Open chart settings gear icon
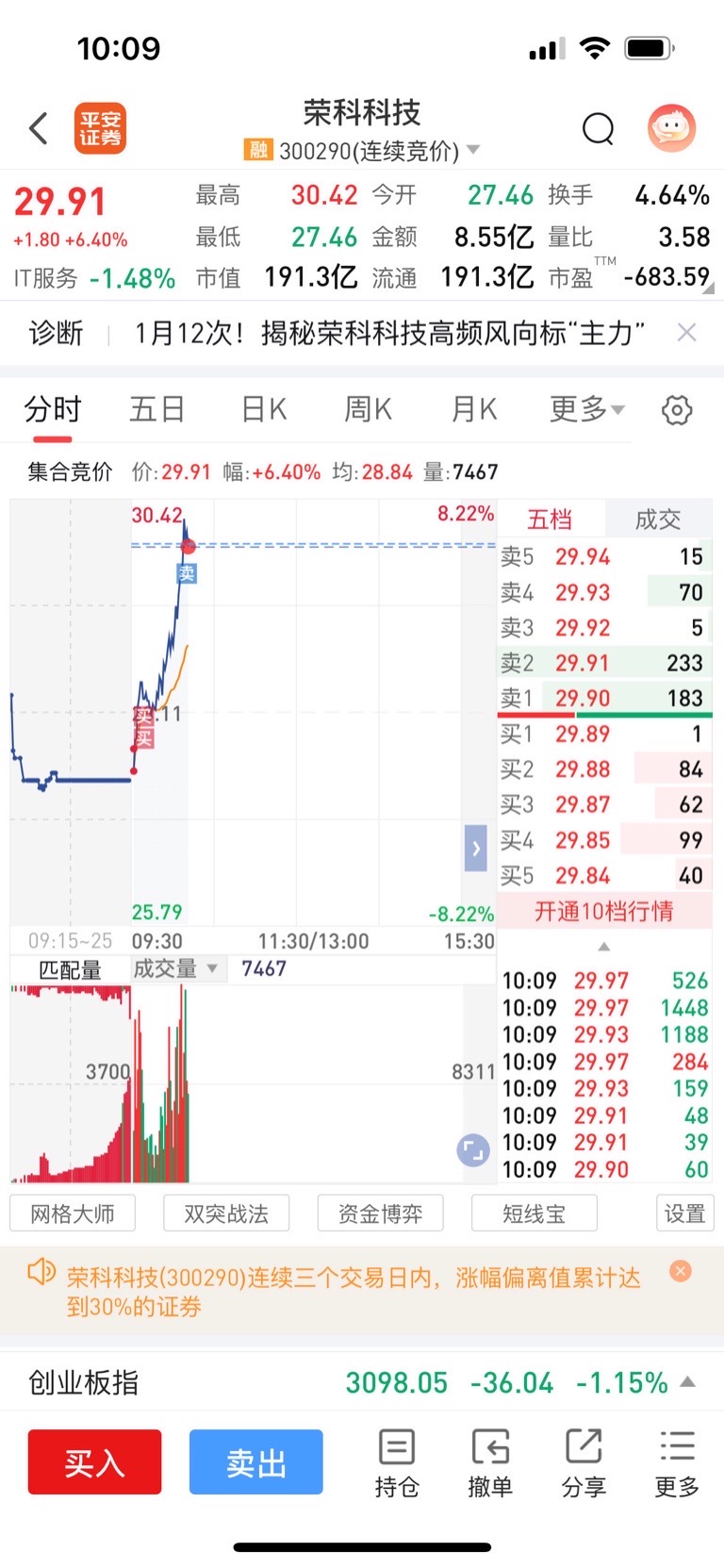 [x=677, y=410]
